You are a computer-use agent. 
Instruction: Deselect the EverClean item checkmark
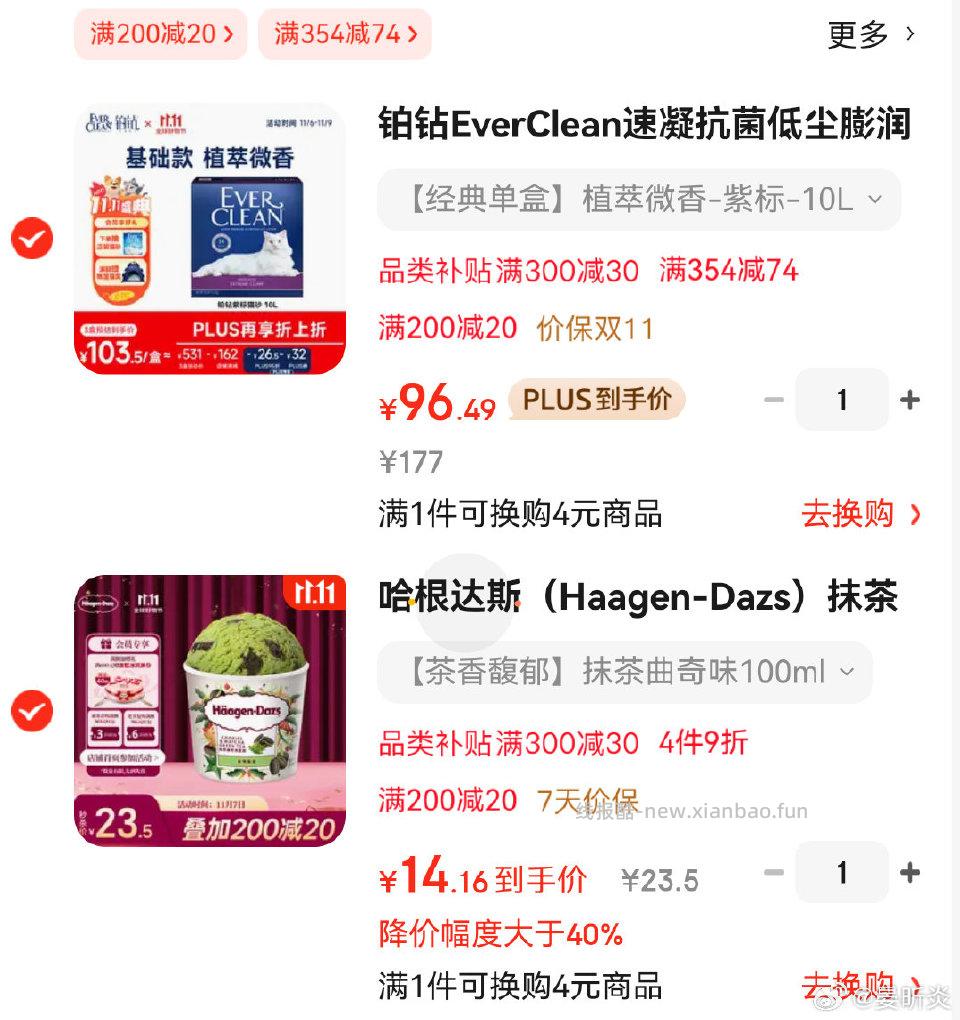point(31,238)
